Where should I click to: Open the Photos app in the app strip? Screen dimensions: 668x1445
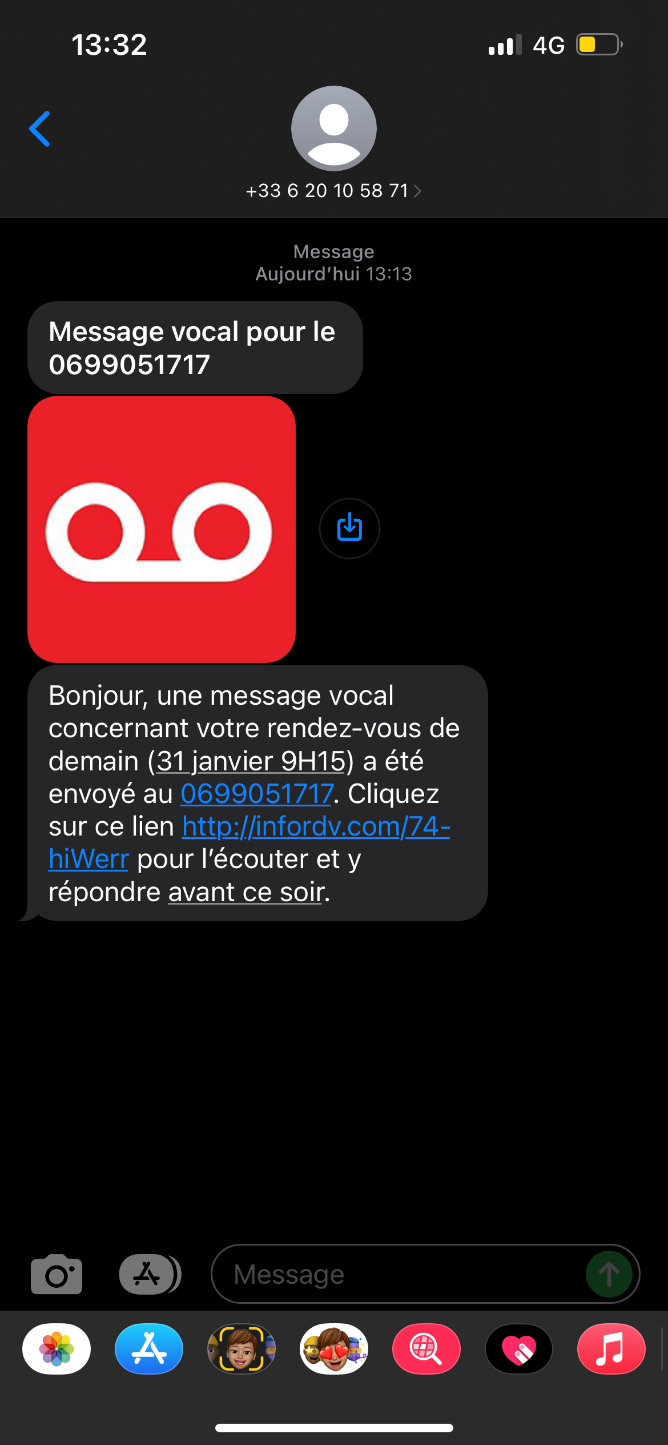click(56, 1349)
